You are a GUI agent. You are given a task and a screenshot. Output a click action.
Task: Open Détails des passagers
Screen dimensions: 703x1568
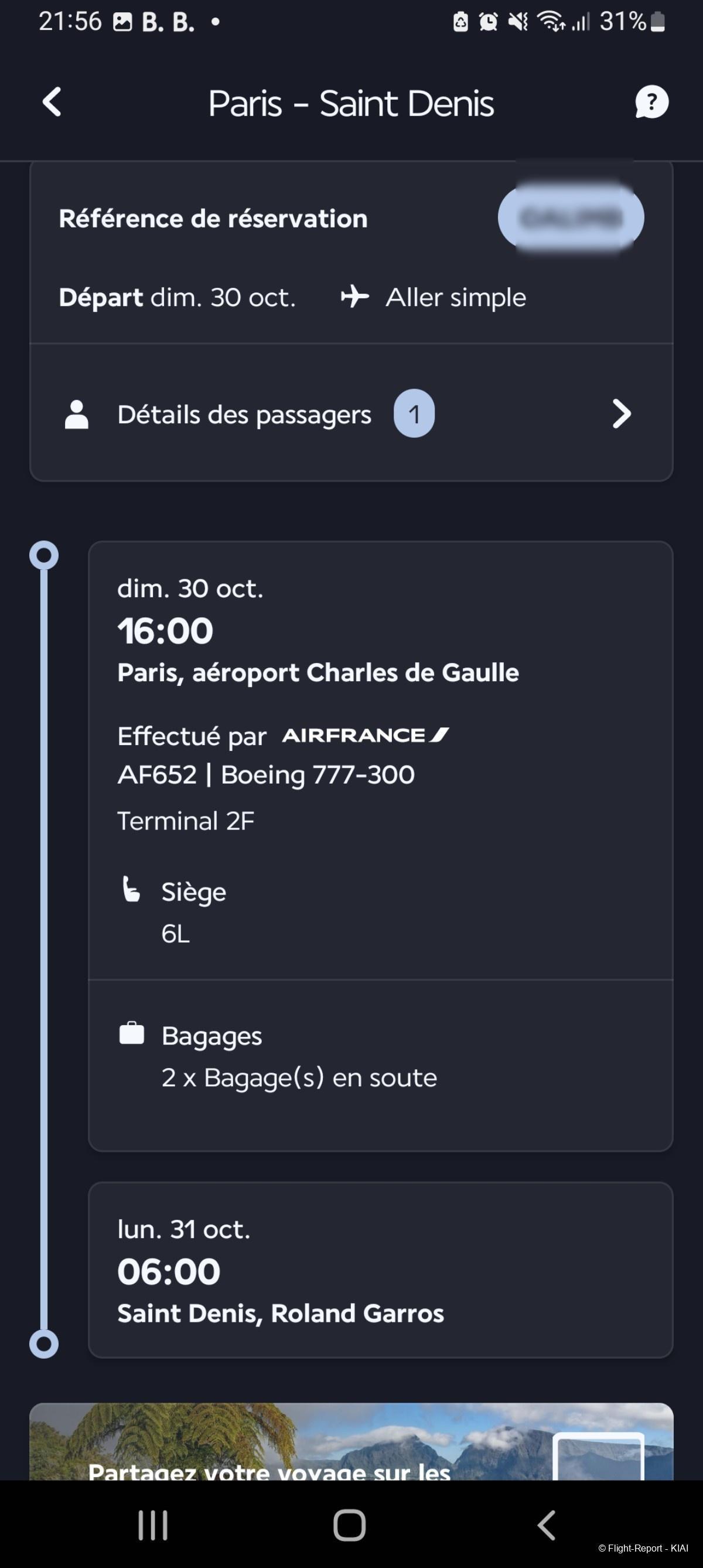[351, 414]
